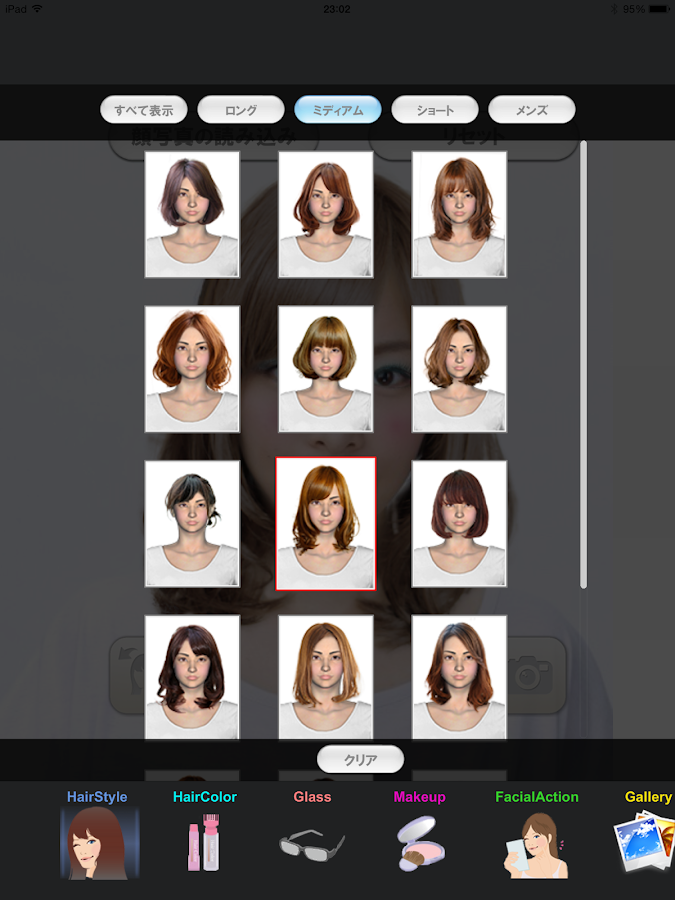Show all hairstyles with すべて表示
This screenshot has width=675, height=900.
pyautogui.click(x=144, y=110)
